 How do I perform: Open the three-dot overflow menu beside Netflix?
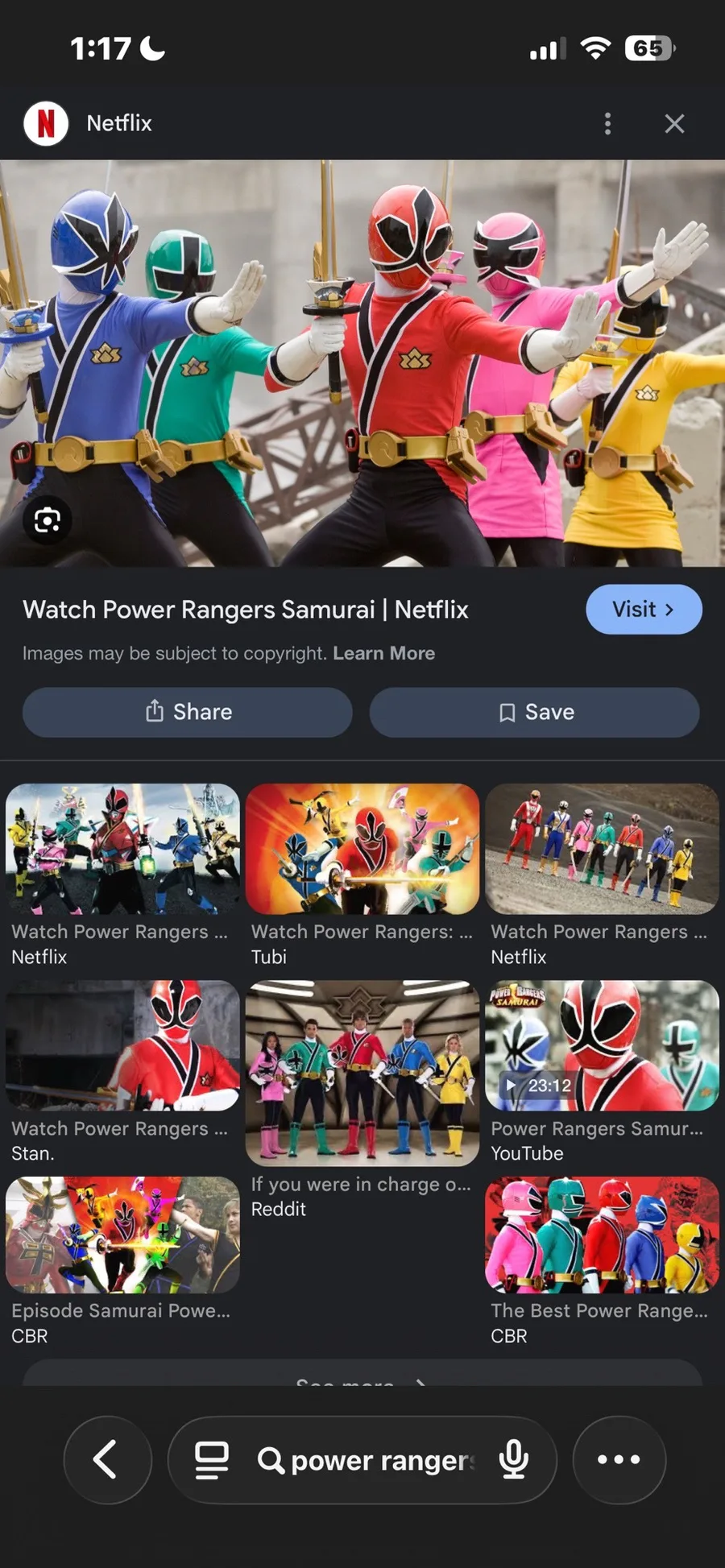[607, 123]
